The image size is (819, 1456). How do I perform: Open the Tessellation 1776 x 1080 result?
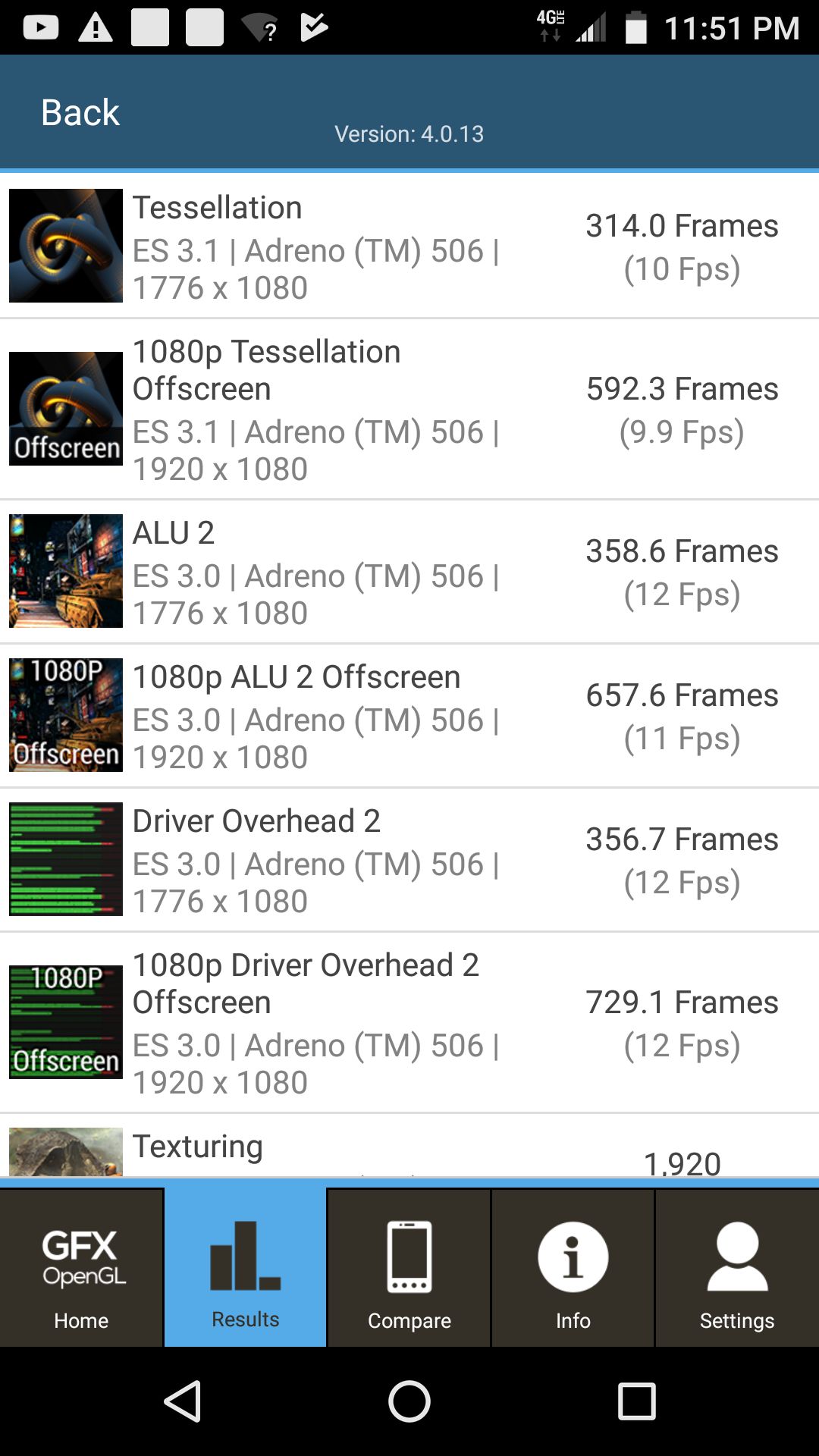[x=409, y=246]
